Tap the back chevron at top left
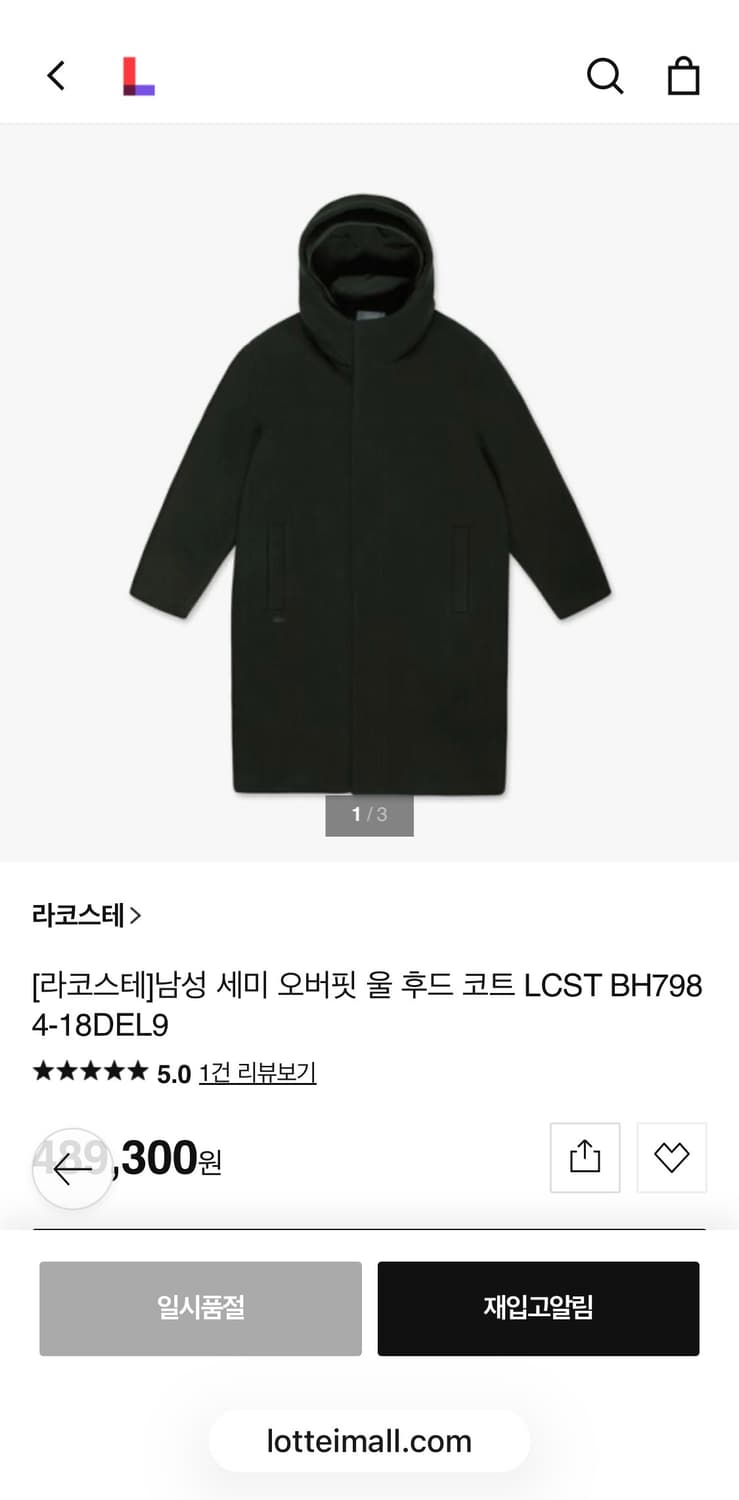This screenshot has height=1500, width=739. click(55, 75)
